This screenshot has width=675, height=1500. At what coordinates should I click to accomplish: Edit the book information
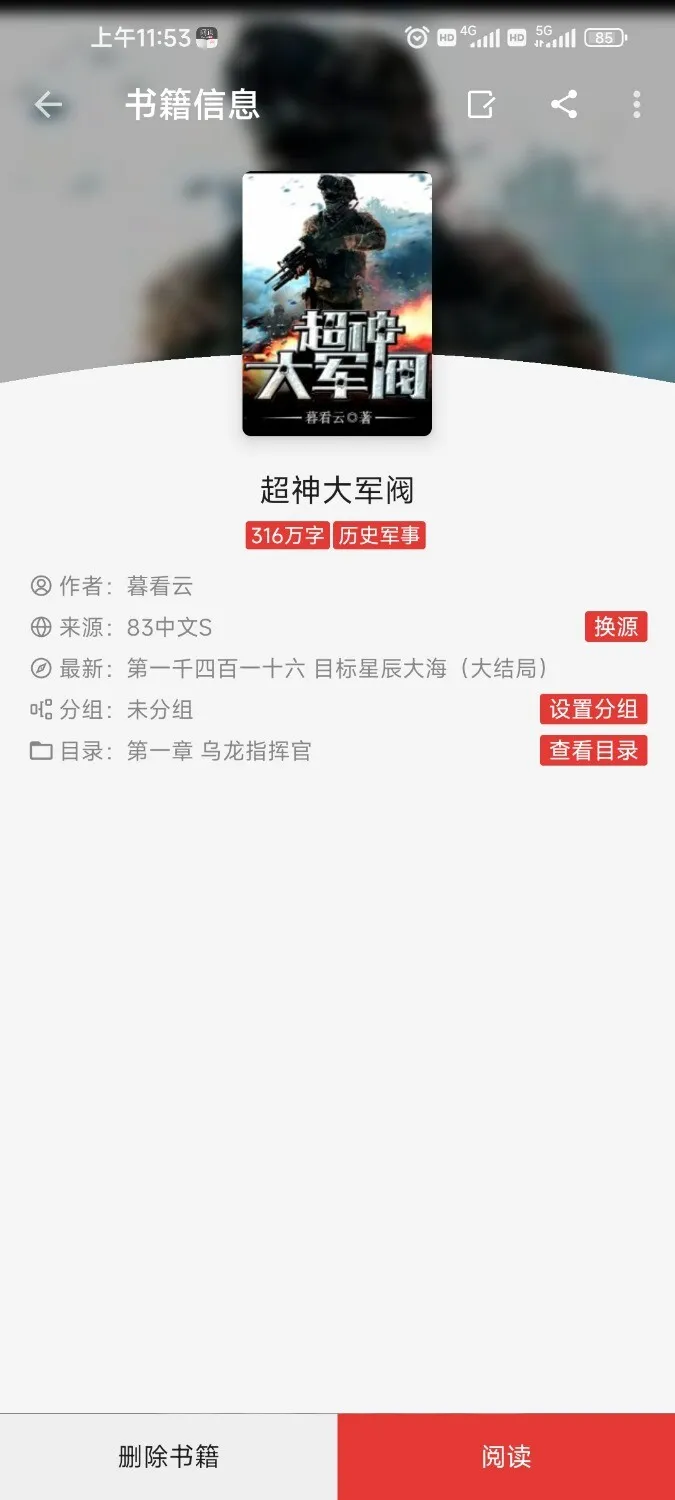tap(481, 105)
